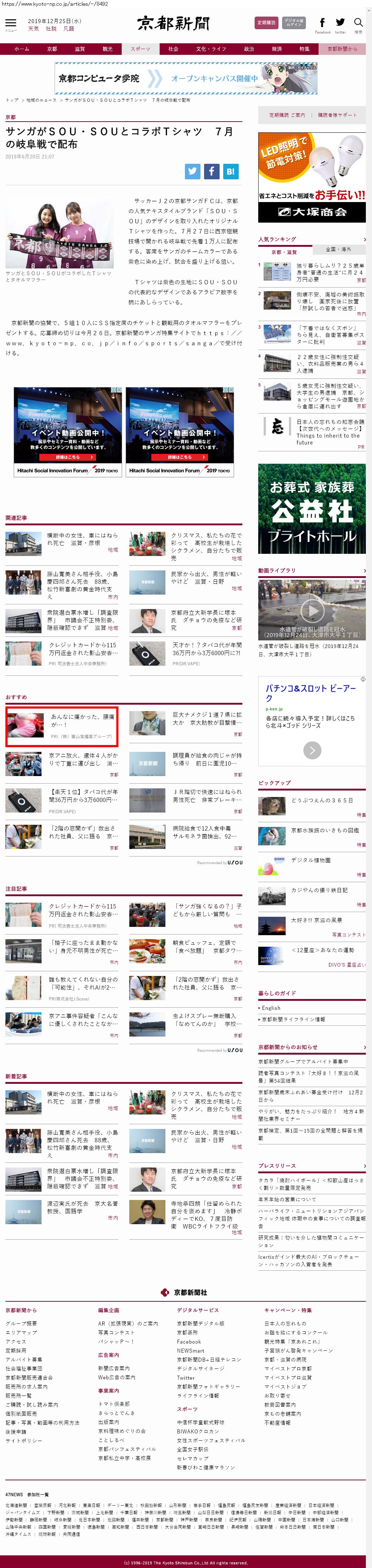Image resolution: width=372 pixels, height=1568 pixels.
Task: Go to the 滋賀 nav tab
Action: tap(80, 49)
